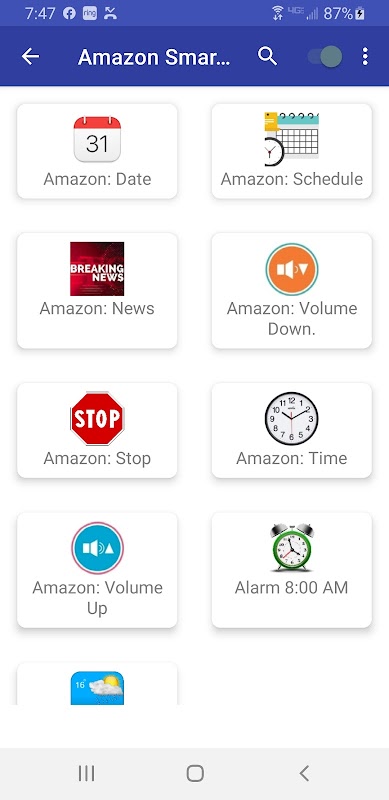Open the Alarm 8:00 AM card
The height and width of the screenshot is (800, 389).
click(x=291, y=570)
